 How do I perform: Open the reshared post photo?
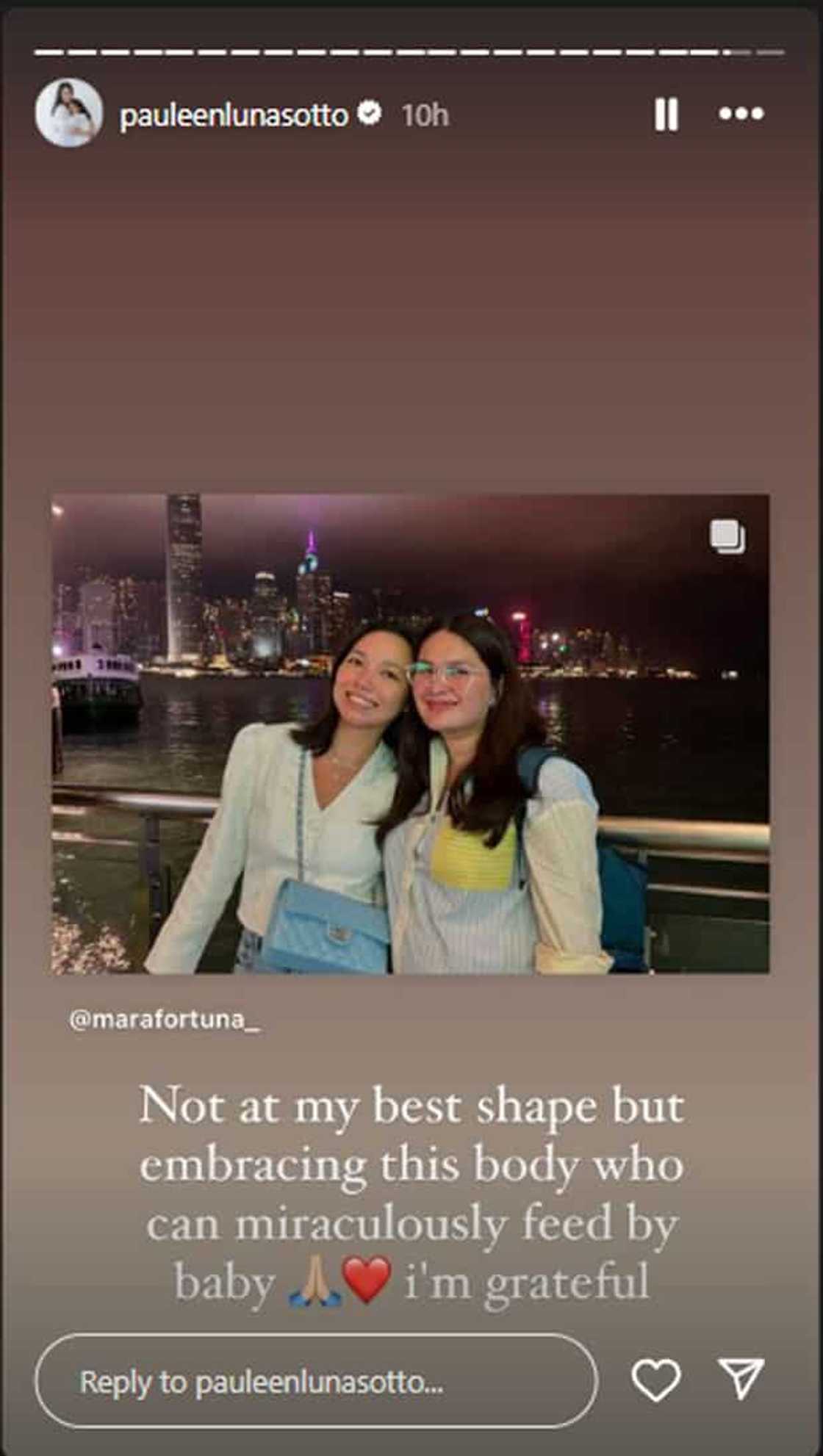click(410, 733)
